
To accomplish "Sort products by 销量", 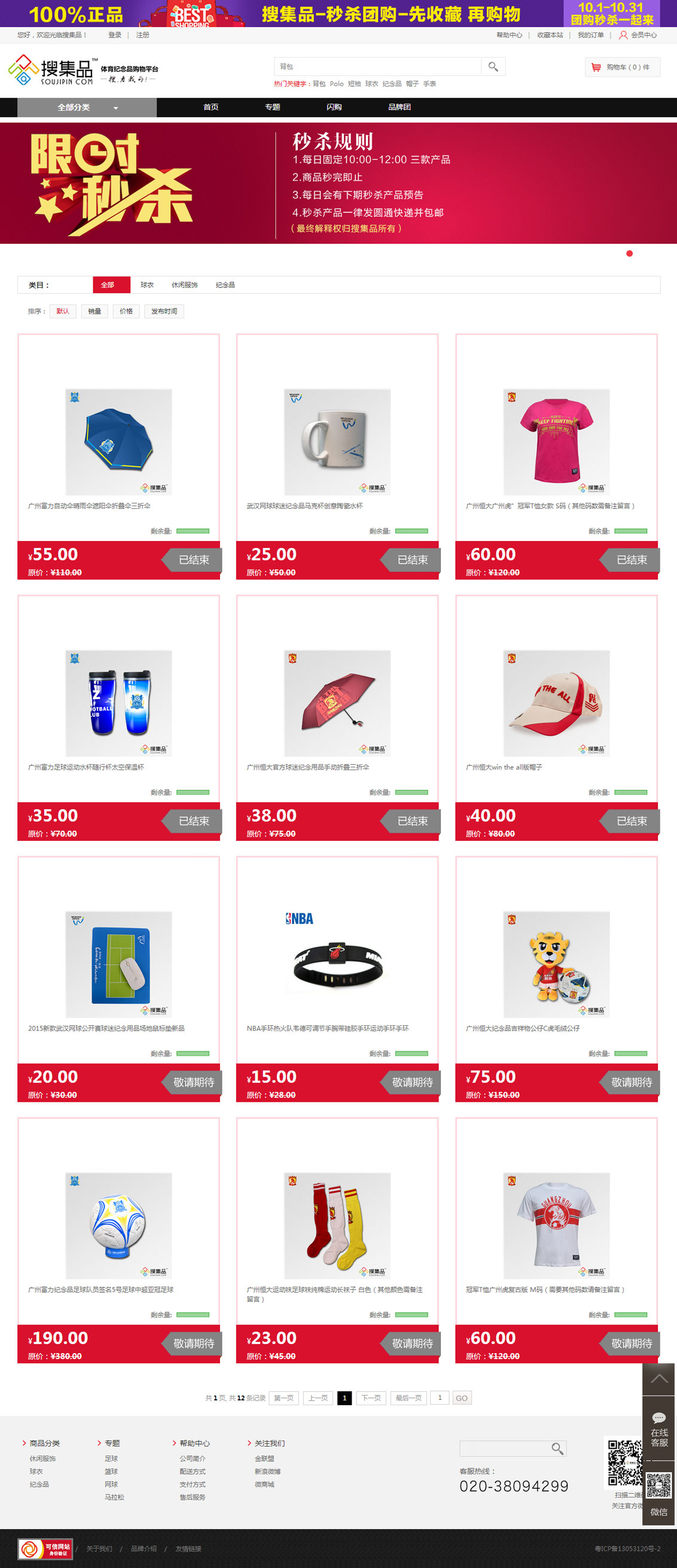I will click(94, 311).
